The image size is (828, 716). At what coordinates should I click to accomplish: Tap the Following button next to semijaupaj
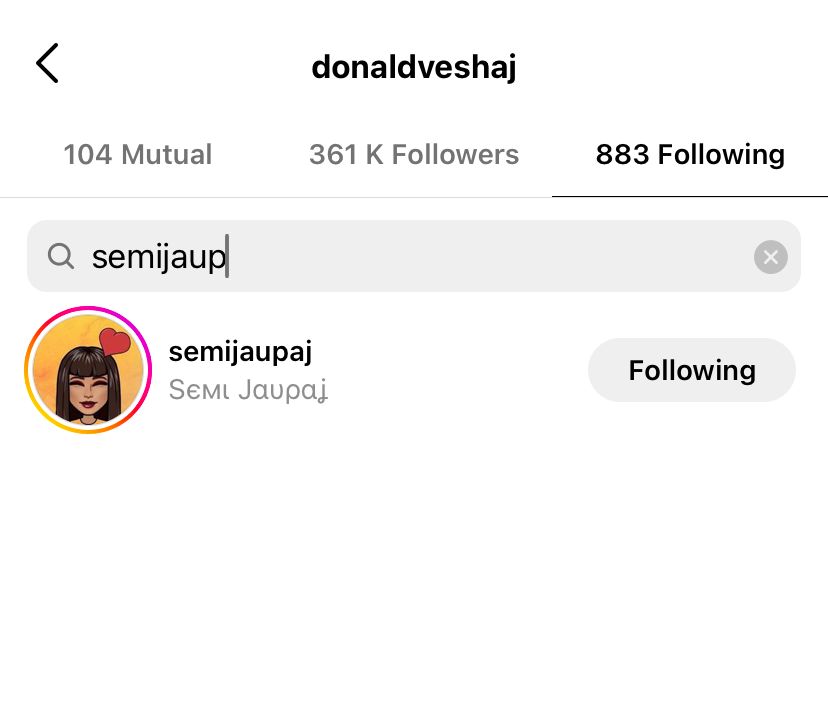pos(691,370)
